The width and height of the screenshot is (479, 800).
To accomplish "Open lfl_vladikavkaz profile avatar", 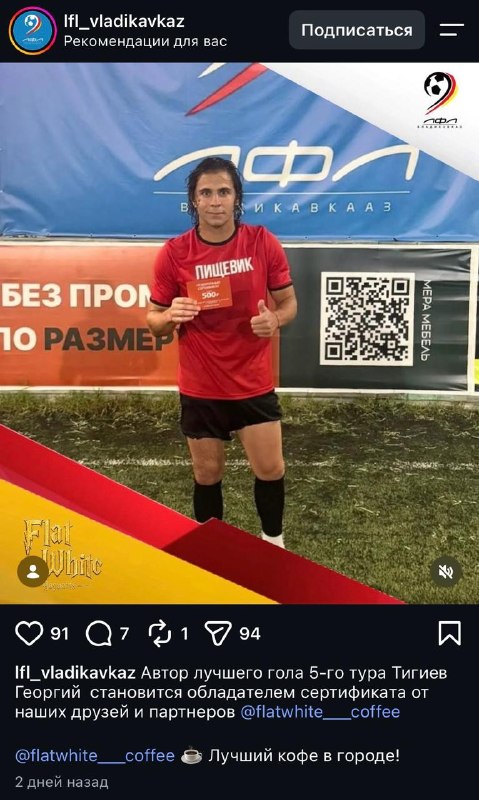I will tap(32, 31).
